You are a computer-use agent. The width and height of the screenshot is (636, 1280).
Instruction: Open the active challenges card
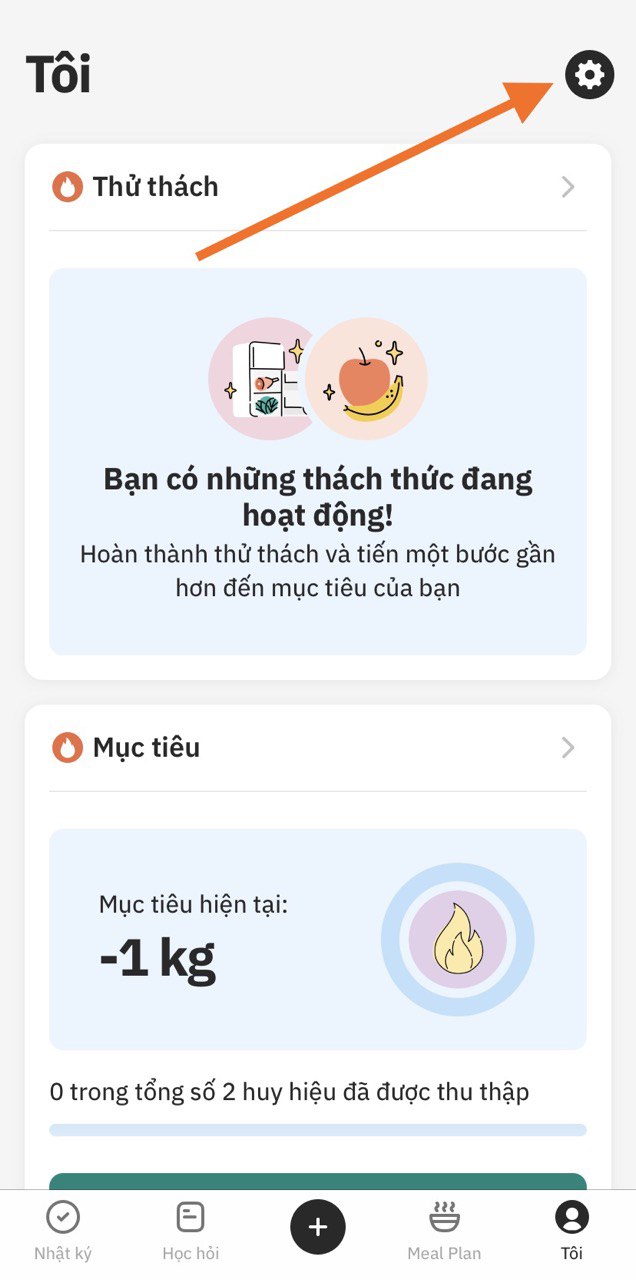point(318,461)
